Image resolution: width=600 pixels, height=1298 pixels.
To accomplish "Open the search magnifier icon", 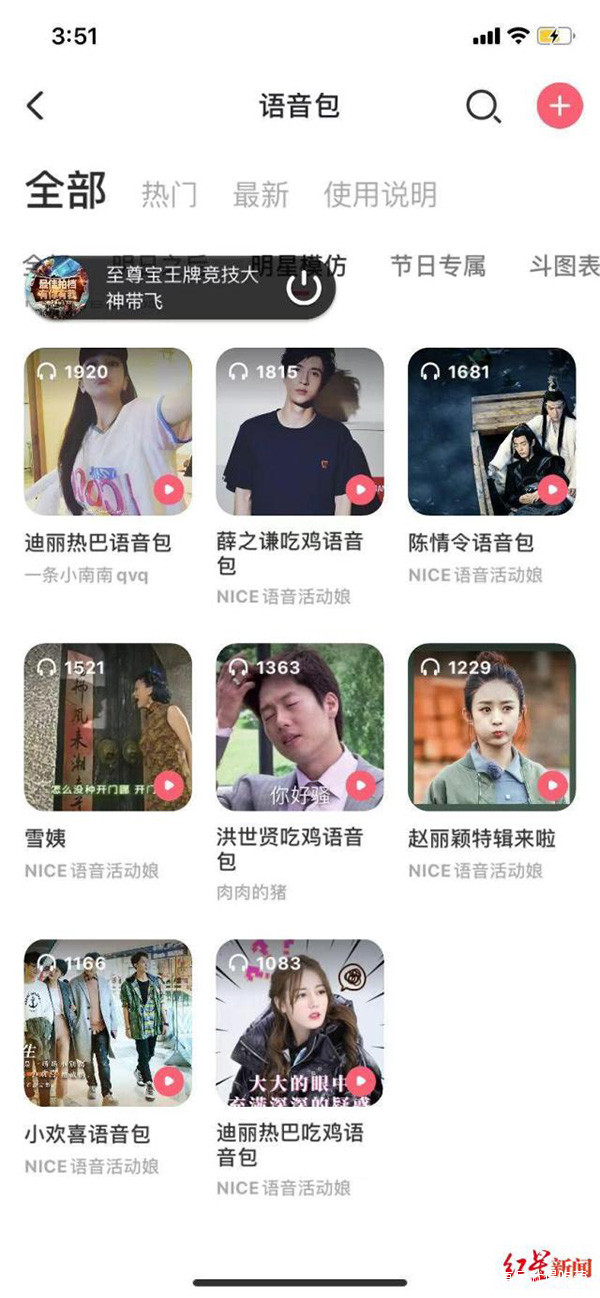I will click(483, 106).
